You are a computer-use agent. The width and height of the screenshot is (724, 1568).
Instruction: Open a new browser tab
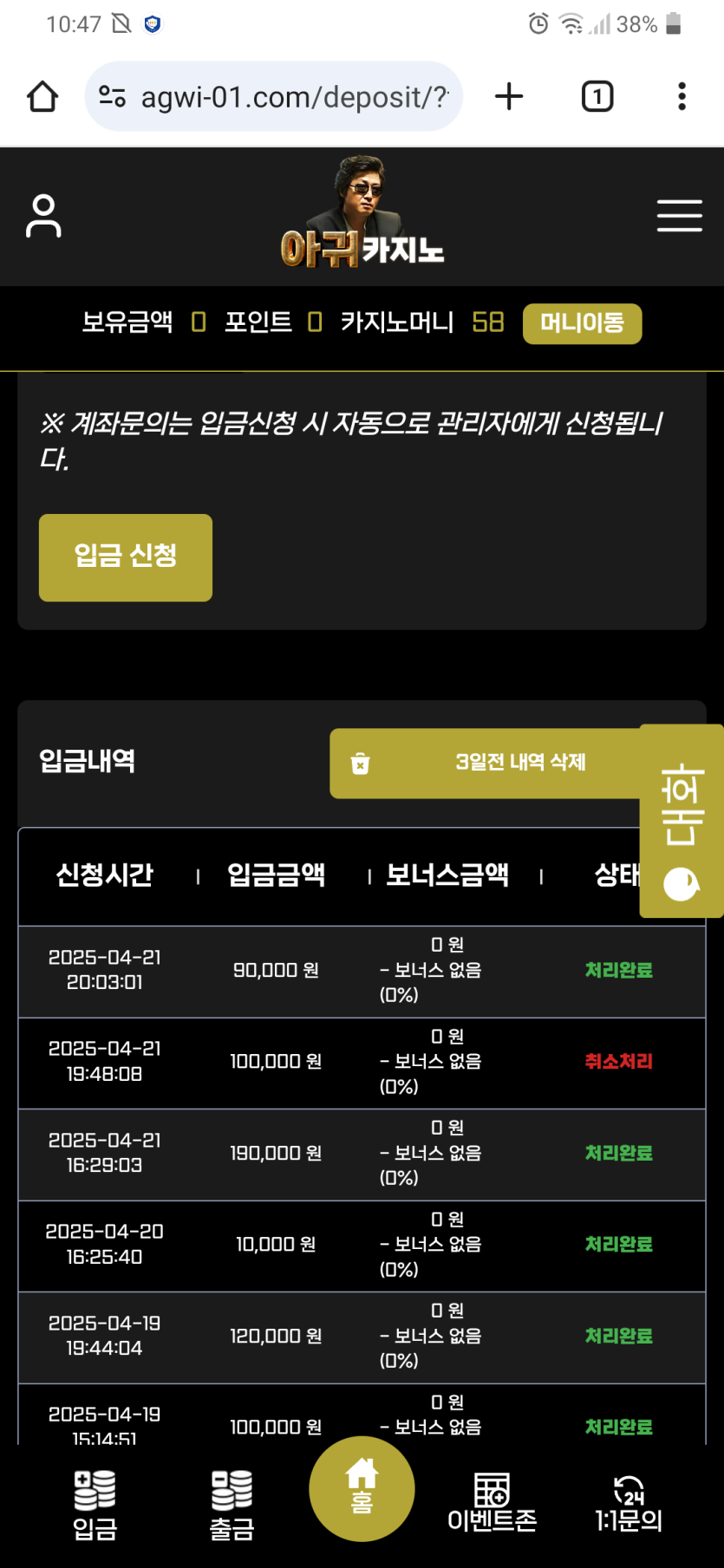pyautogui.click(x=509, y=96)
